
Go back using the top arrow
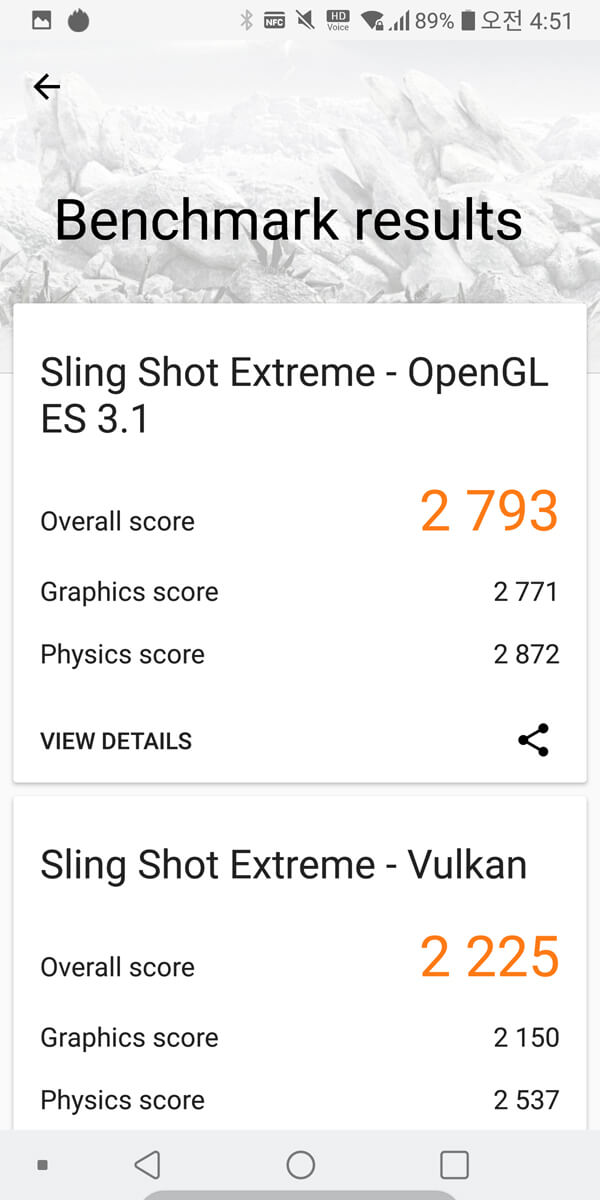[x=47, y=87]
